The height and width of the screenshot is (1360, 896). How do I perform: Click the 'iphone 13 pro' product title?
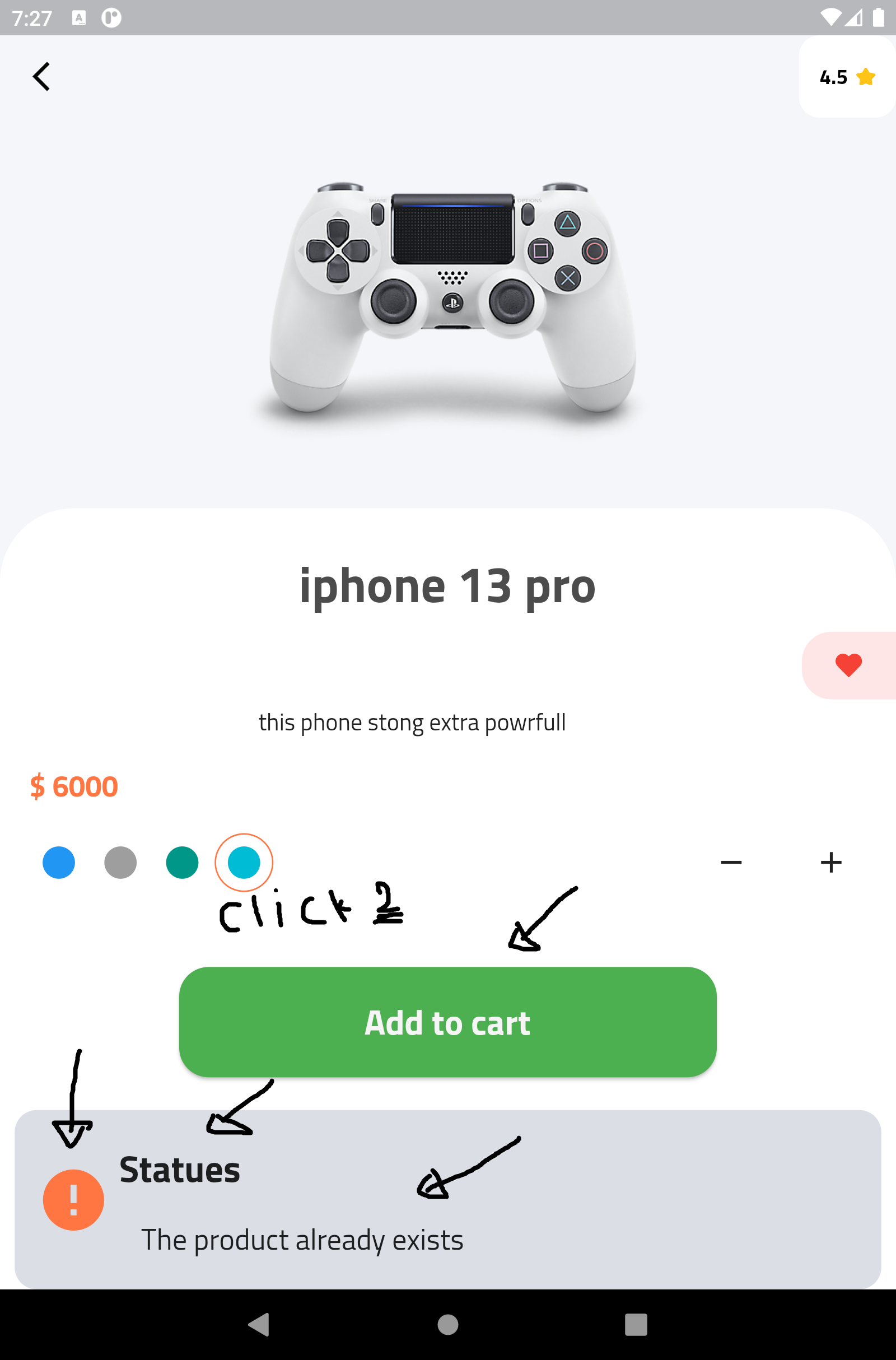[448, 586]
